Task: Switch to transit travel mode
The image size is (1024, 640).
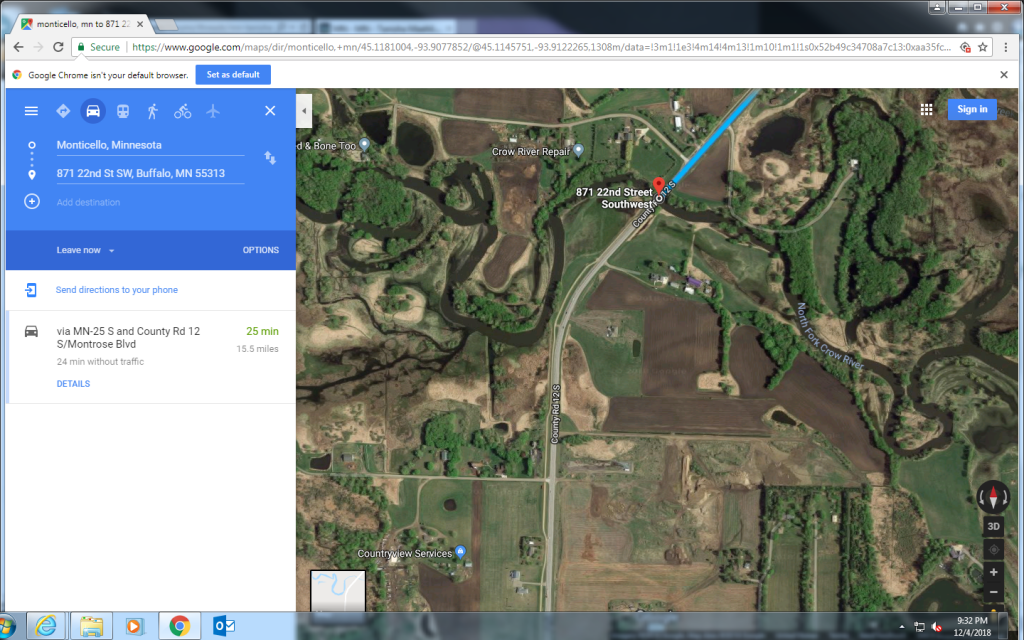Action: [122, 111]
